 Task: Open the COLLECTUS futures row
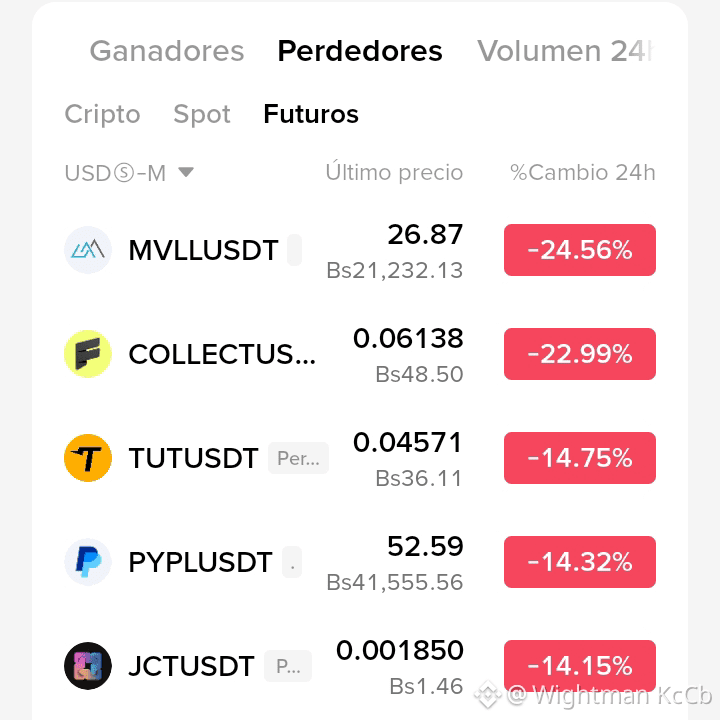[360, 354]
